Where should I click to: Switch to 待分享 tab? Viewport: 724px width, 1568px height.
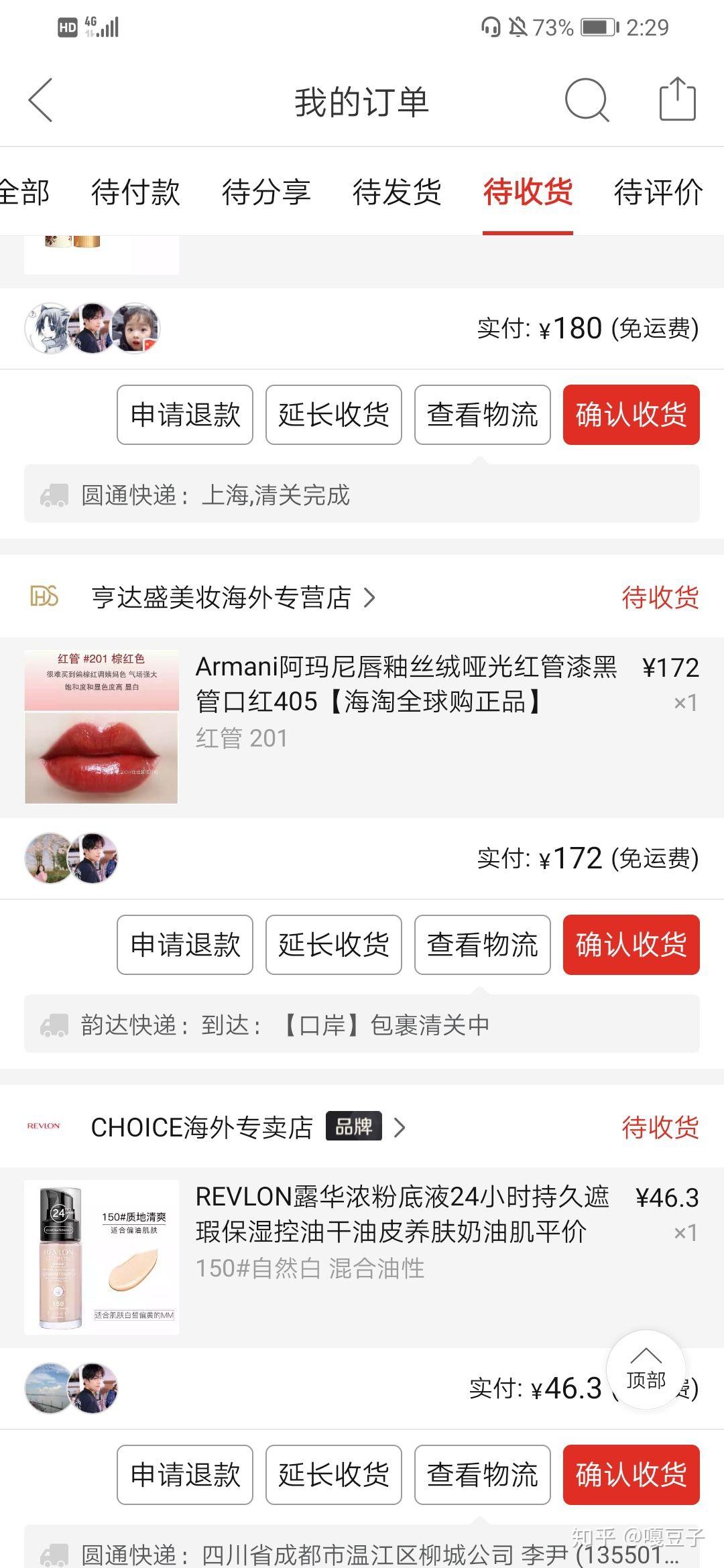pos(266,192)
